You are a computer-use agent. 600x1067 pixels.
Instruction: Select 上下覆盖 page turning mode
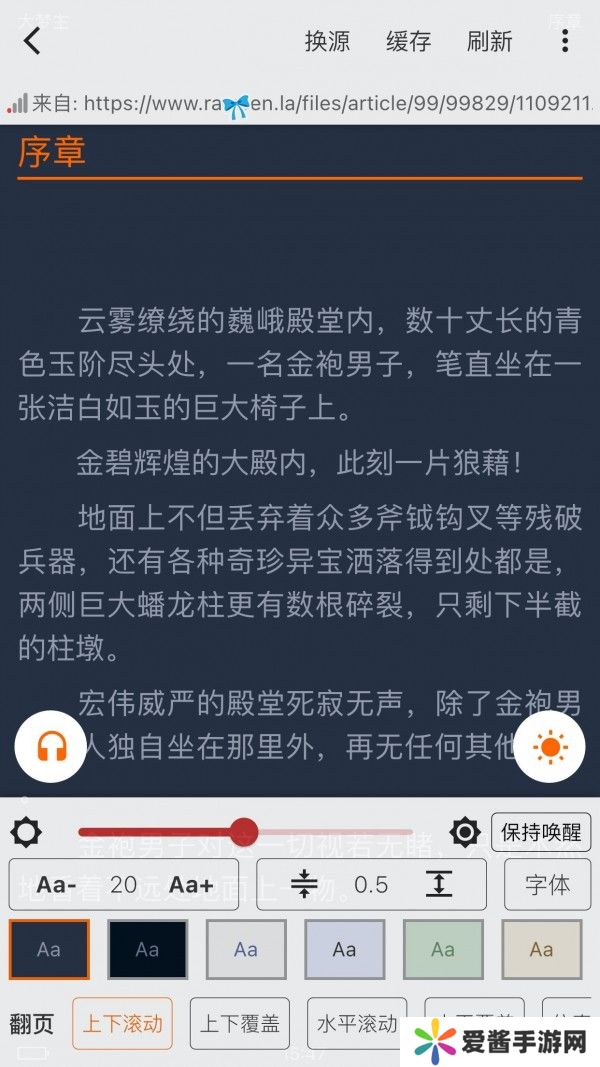point(239,1024)
